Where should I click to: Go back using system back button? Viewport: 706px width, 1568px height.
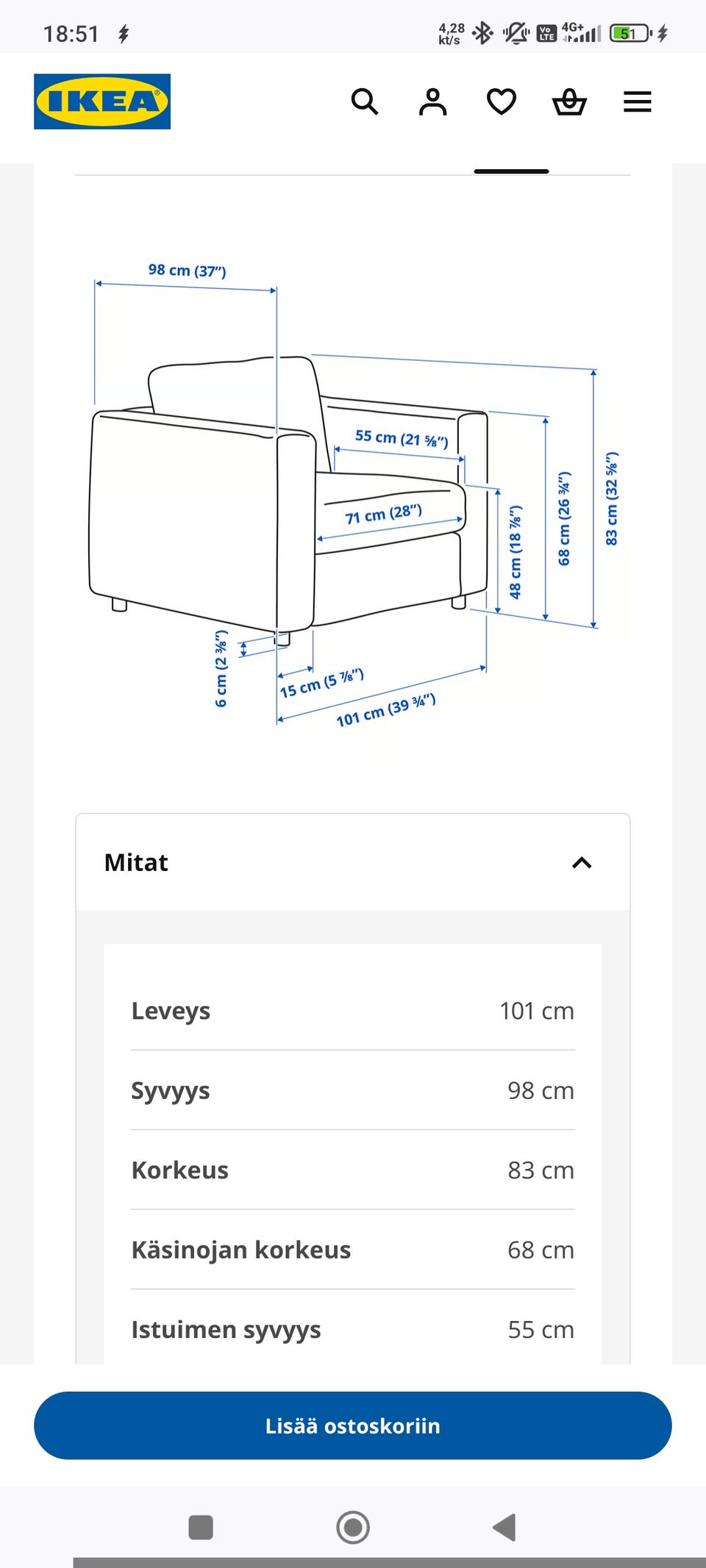coord(504,1527)
